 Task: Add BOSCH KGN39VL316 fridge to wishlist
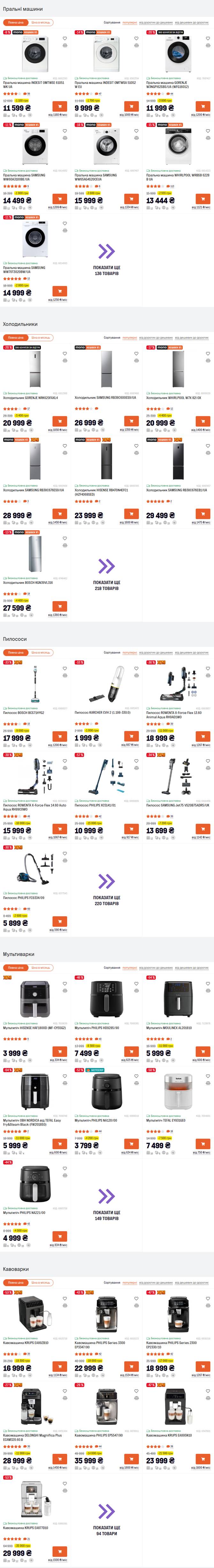point(65,538)
